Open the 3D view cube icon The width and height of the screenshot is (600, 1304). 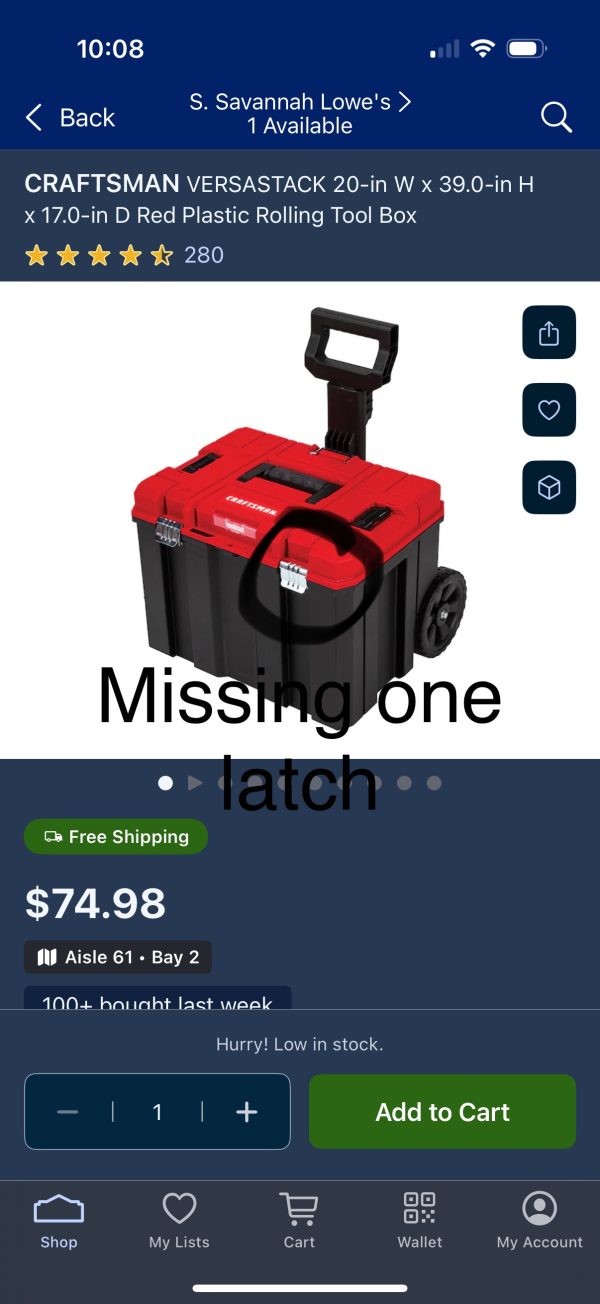pyautogui.click(x=549, y=487)
